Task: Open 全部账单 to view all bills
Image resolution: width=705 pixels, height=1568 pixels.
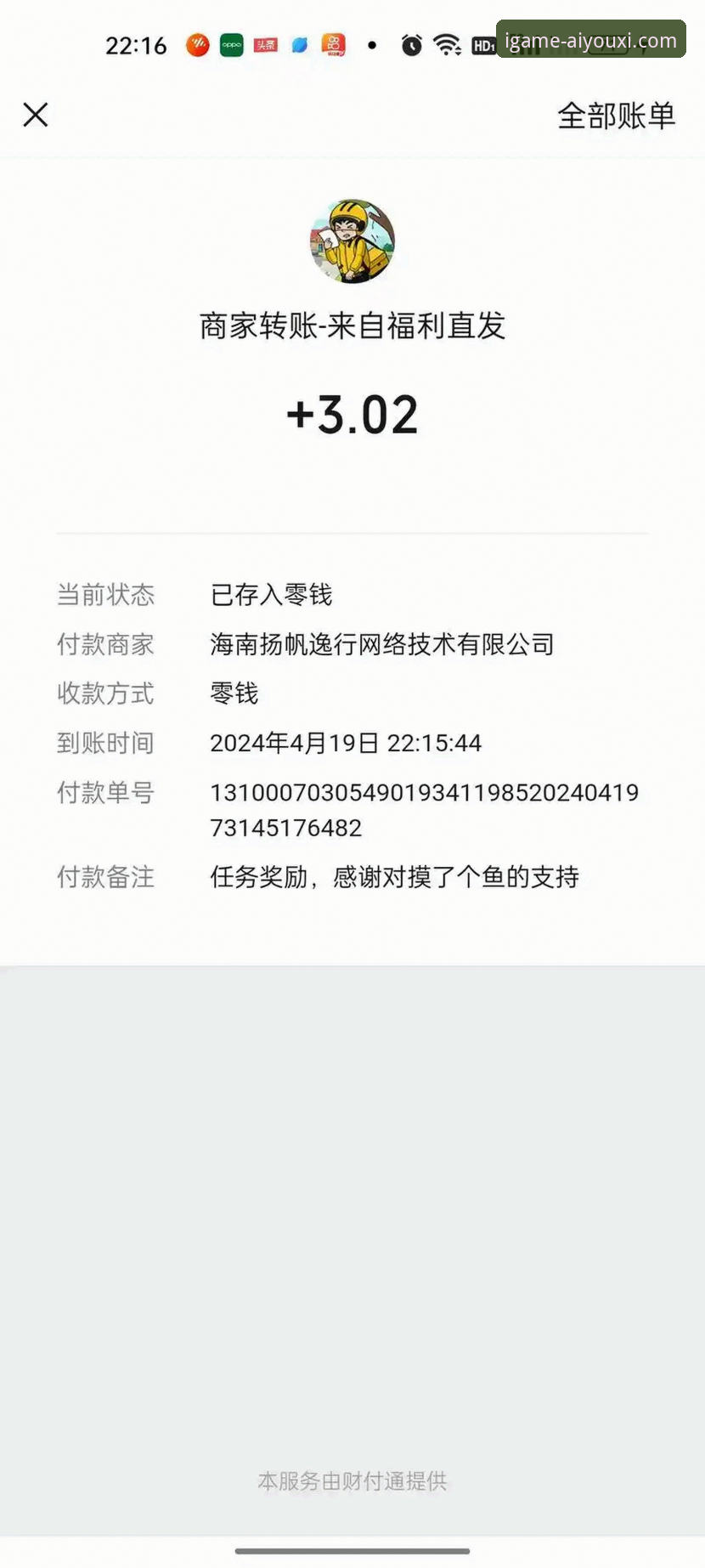Action: click(x=617, y=115)
